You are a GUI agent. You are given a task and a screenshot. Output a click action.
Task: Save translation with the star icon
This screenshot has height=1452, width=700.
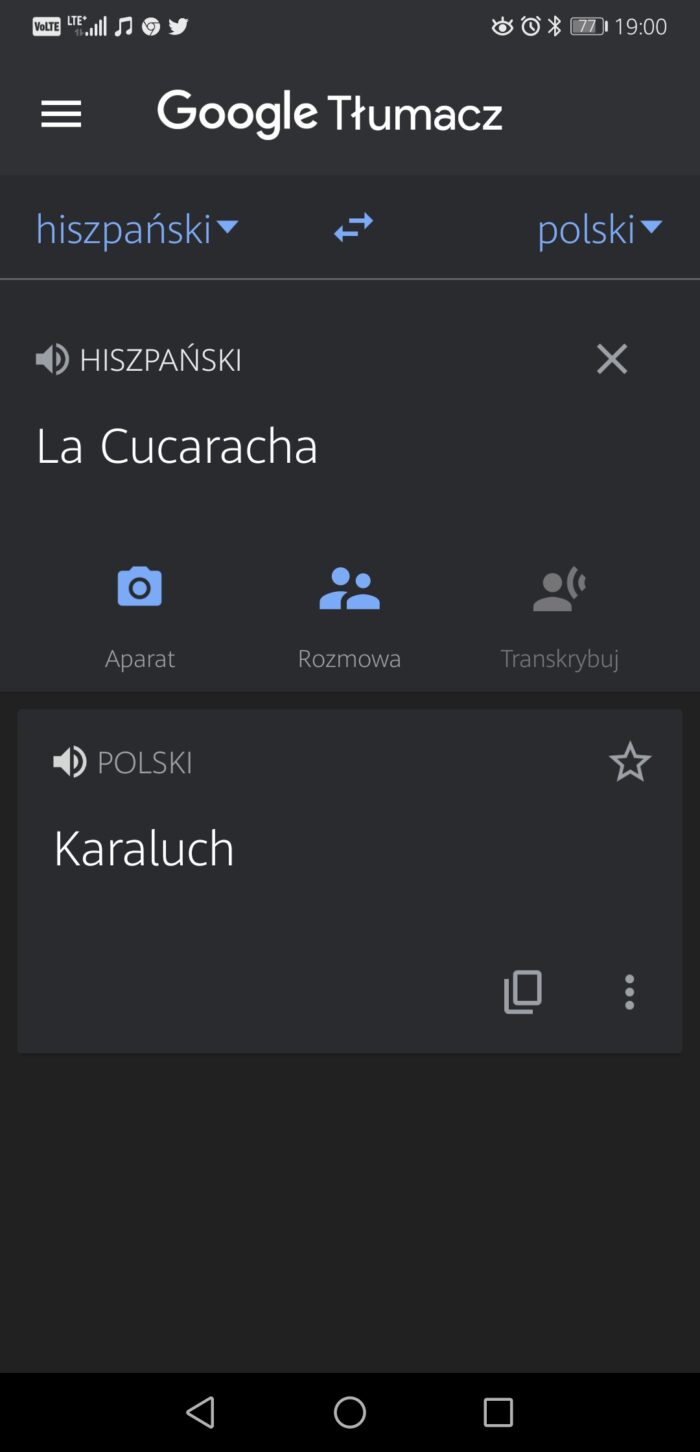(629, 762)
